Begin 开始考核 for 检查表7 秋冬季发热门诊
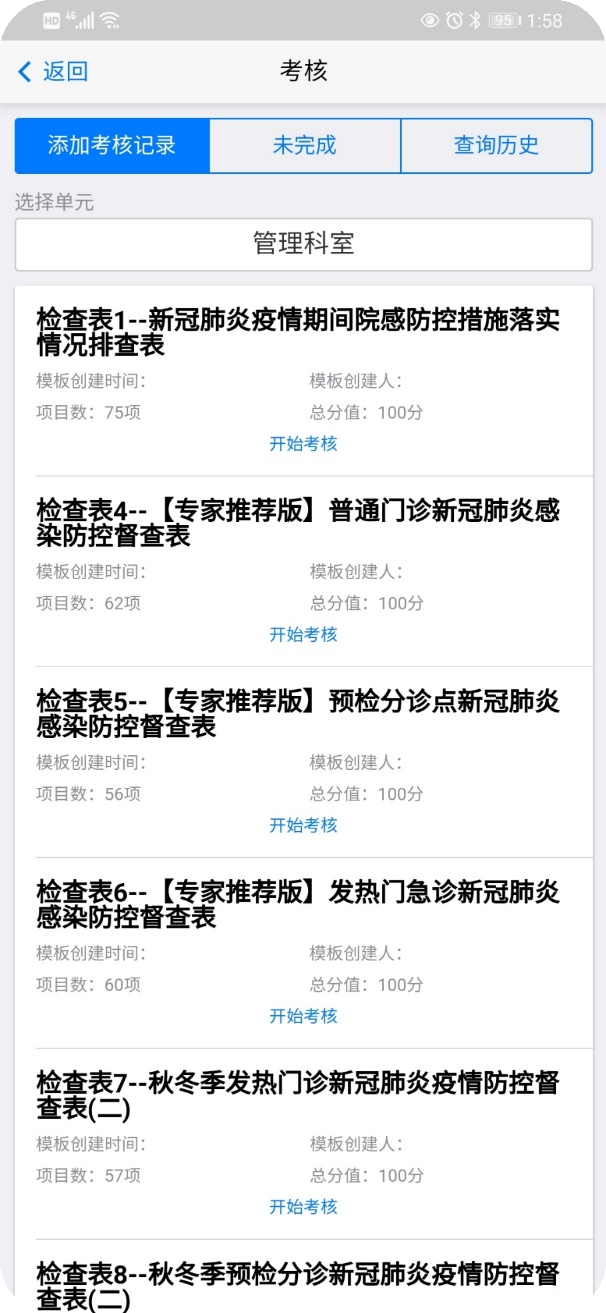 click(x=303, y=1207)
